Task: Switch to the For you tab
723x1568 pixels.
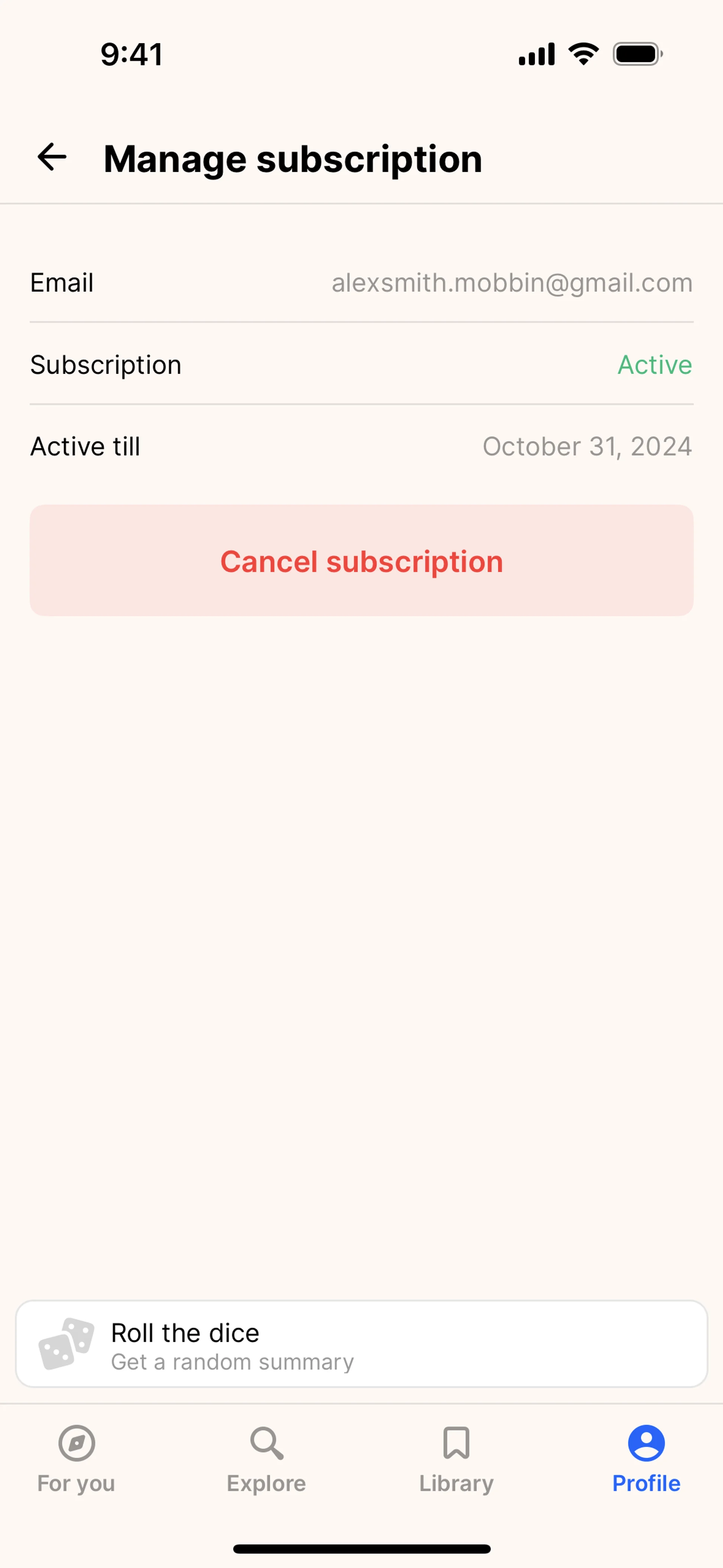Action: tap(76, 1459)
